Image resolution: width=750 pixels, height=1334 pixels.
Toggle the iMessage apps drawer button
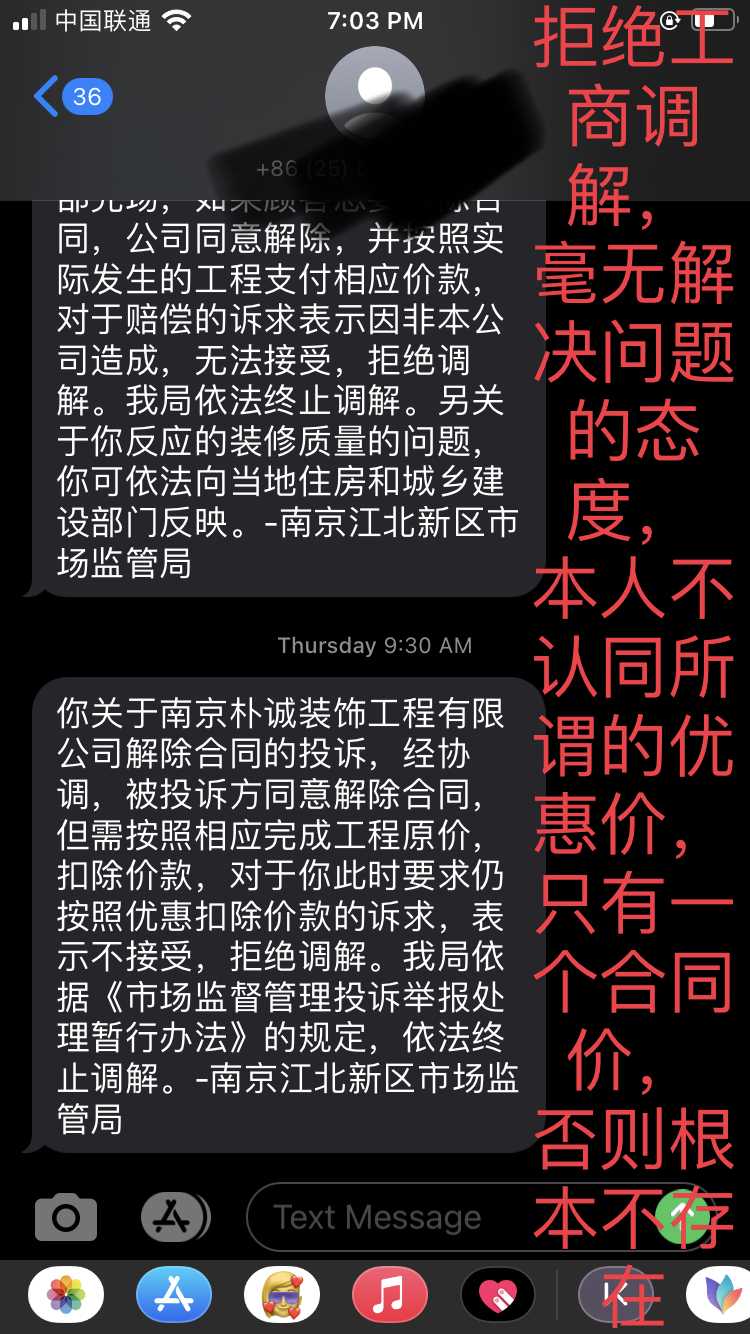[x=174, y=1217]
